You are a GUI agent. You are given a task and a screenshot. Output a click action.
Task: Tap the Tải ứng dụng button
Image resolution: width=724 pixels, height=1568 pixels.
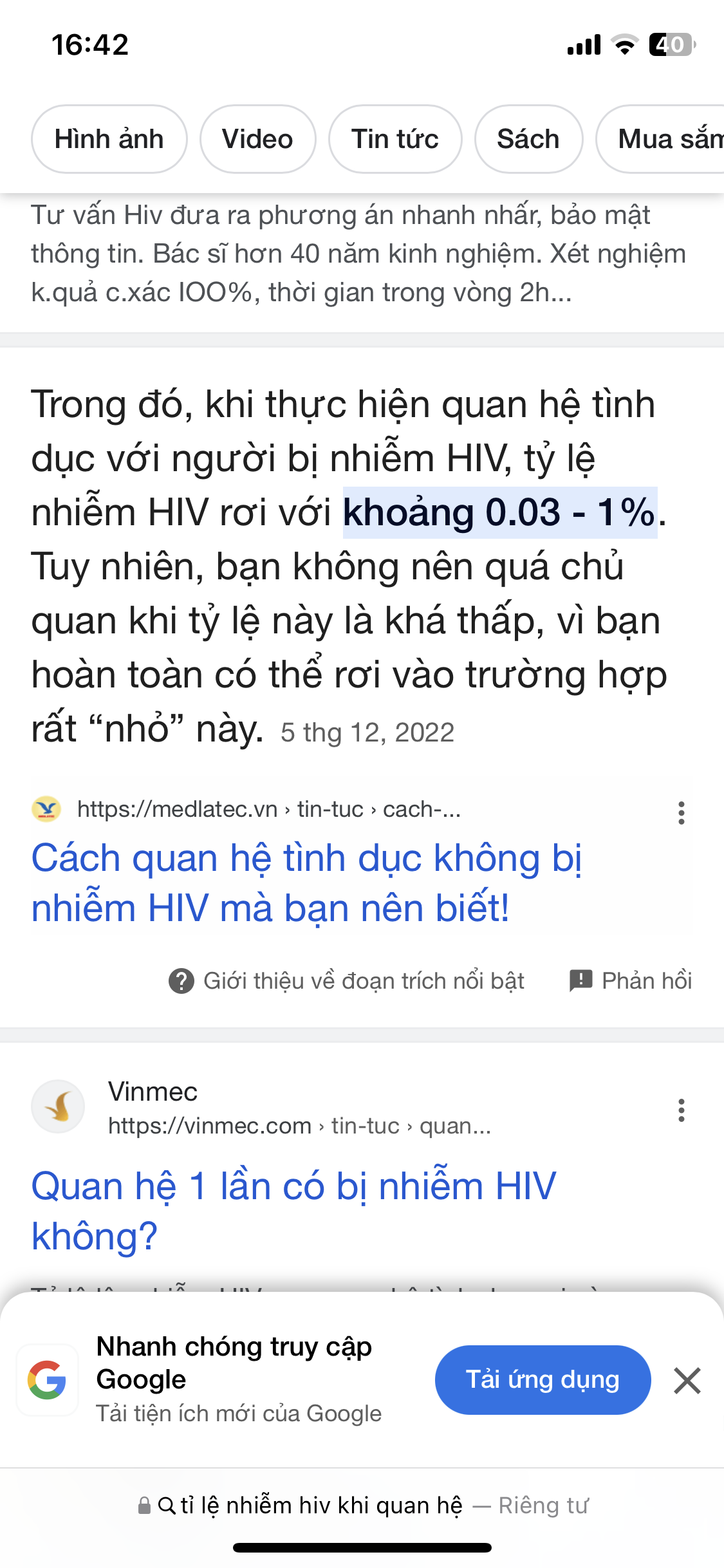543,1380
